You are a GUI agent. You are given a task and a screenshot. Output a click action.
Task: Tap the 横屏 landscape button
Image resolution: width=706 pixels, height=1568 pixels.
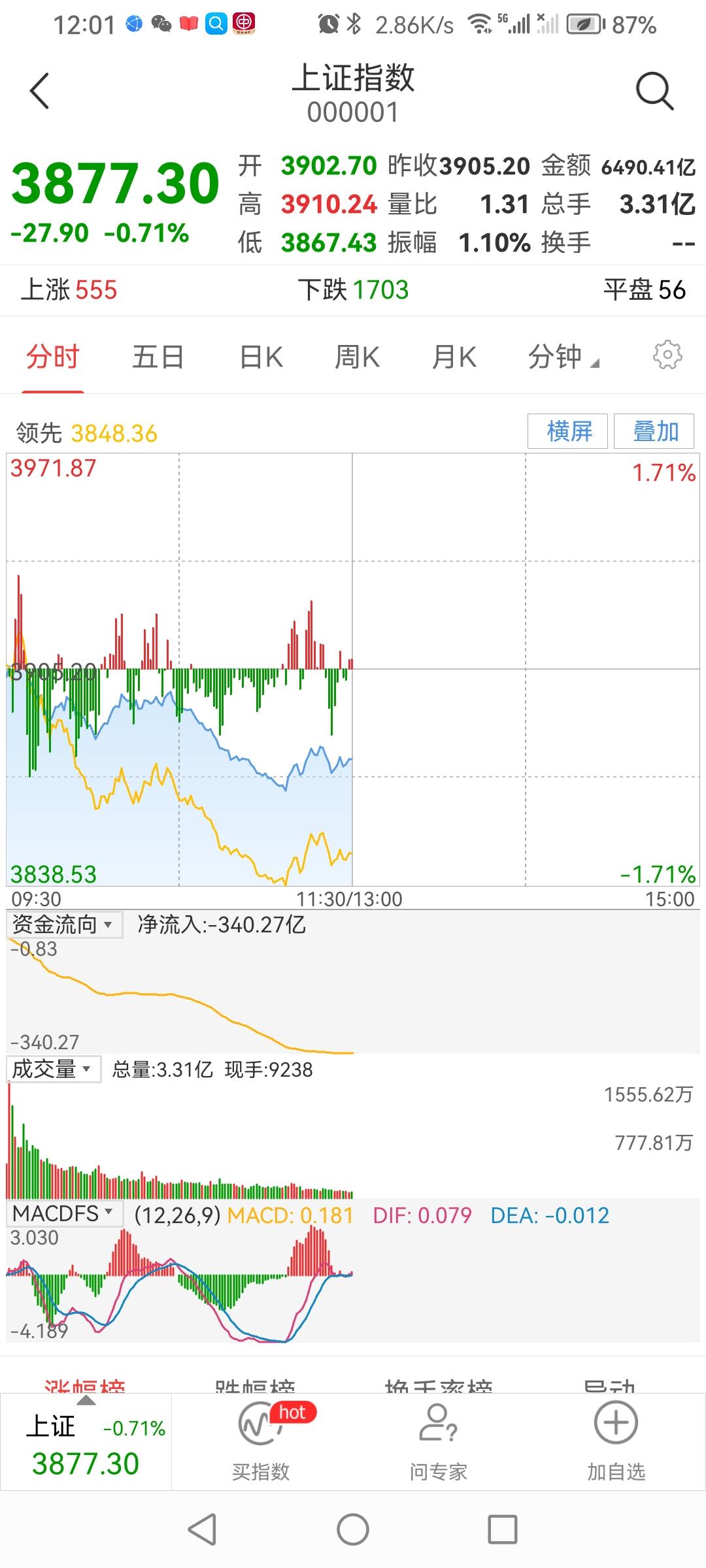[x=568, y=431]
